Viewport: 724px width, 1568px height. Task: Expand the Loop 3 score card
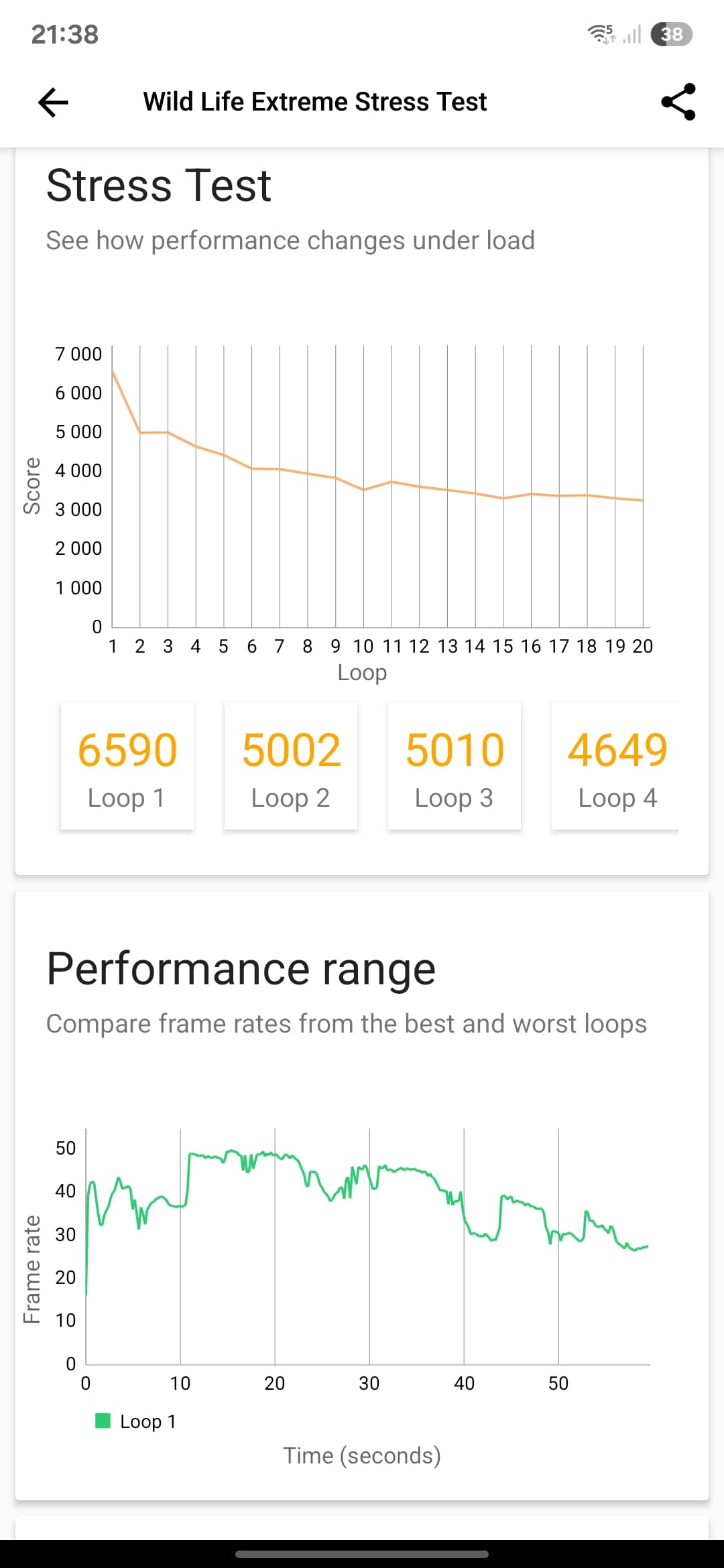click(x=454, y=766)
